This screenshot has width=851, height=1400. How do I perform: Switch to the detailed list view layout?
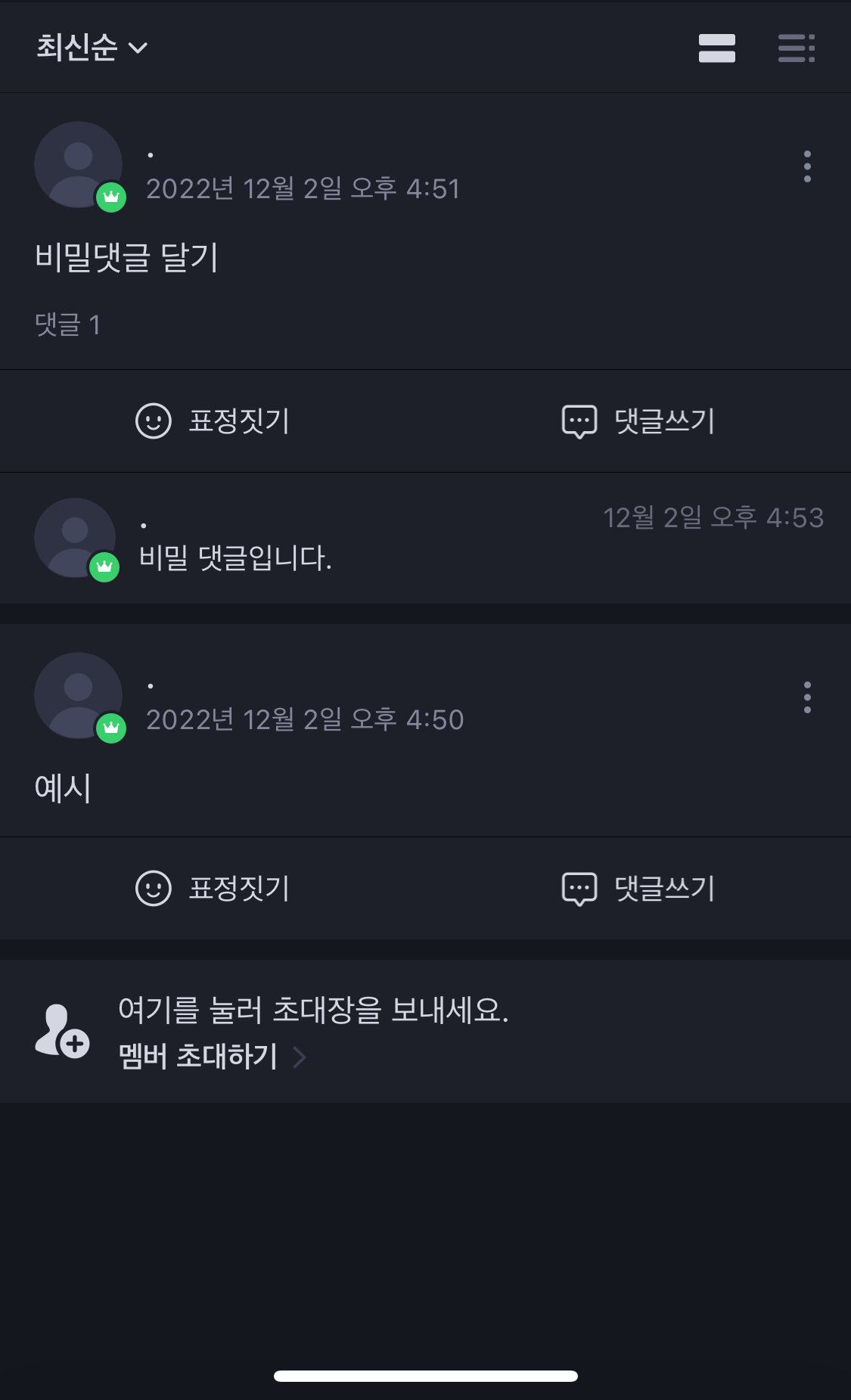click(x=795, y=48)
